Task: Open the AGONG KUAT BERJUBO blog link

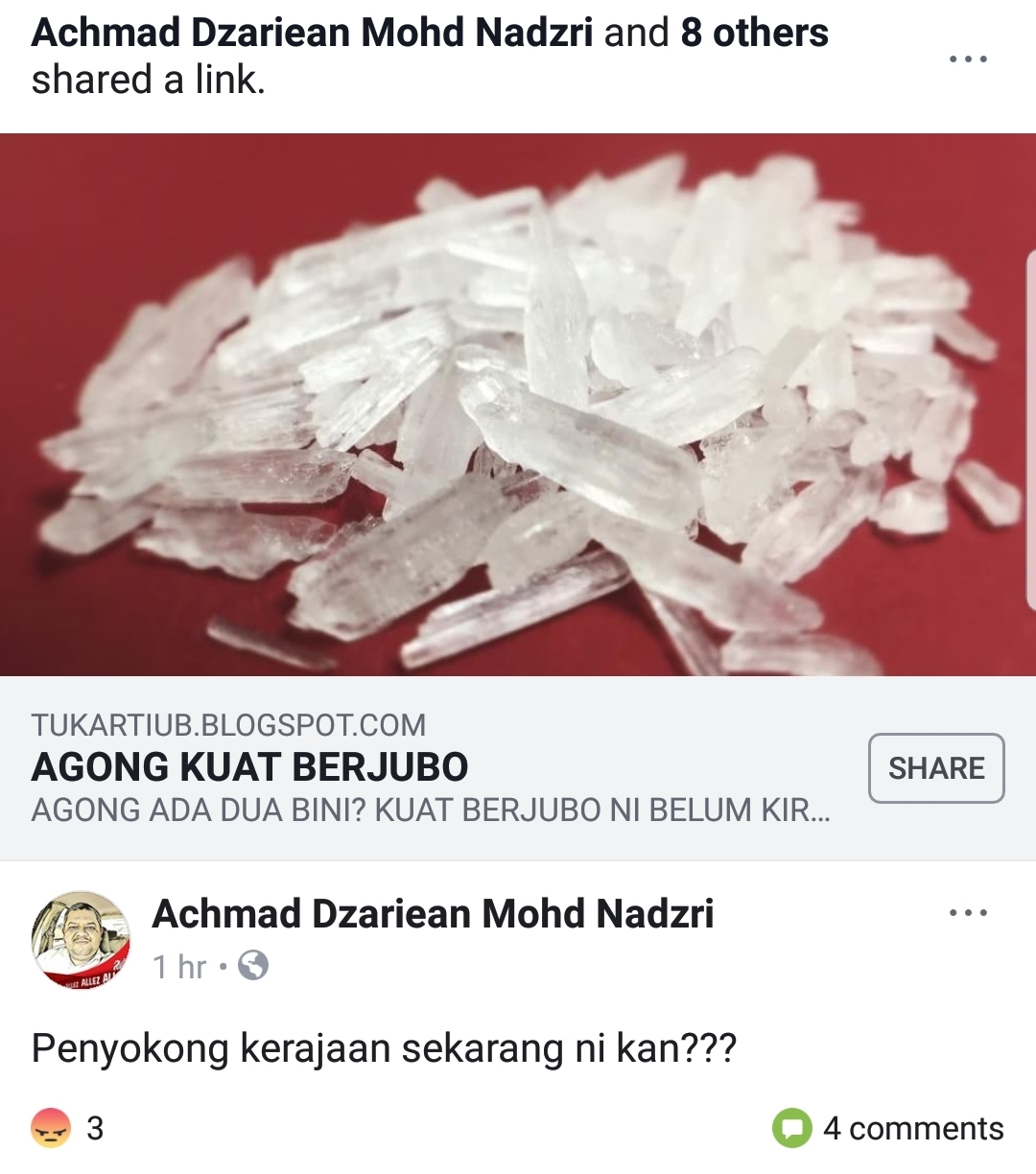Action: [x=249, y=767]
